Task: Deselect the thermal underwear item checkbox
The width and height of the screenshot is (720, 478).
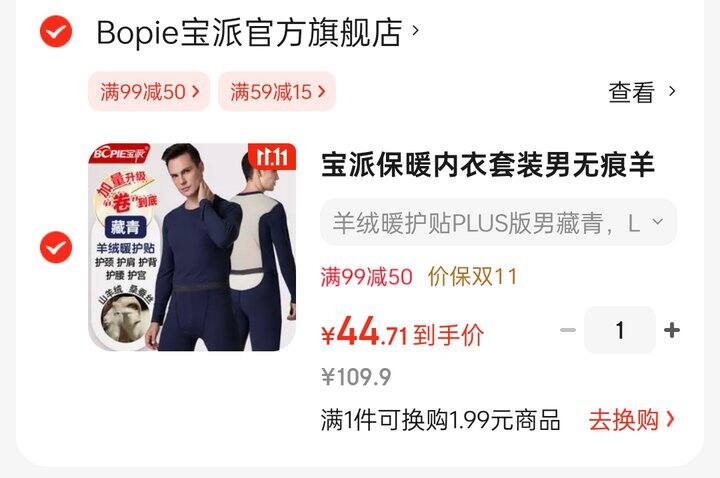Action: (55, 247)
